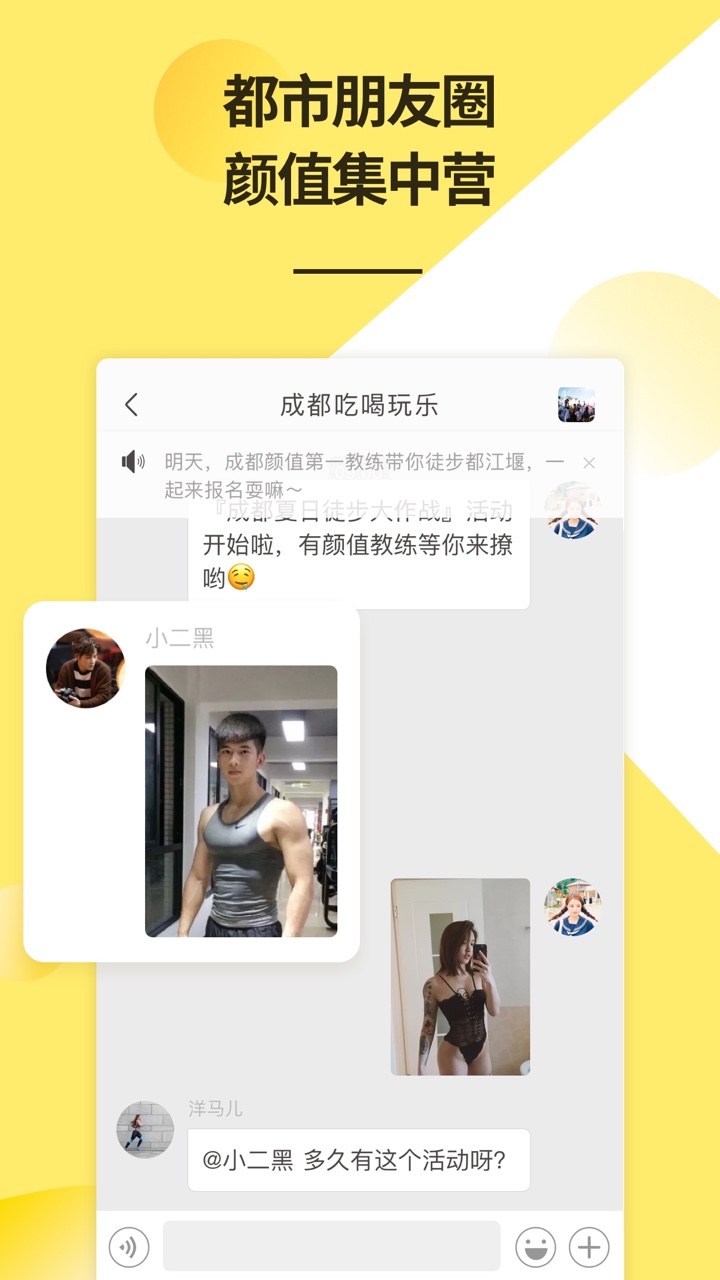
Task: Open 洋马儿's profile avatar
Action: [144, 1124]
